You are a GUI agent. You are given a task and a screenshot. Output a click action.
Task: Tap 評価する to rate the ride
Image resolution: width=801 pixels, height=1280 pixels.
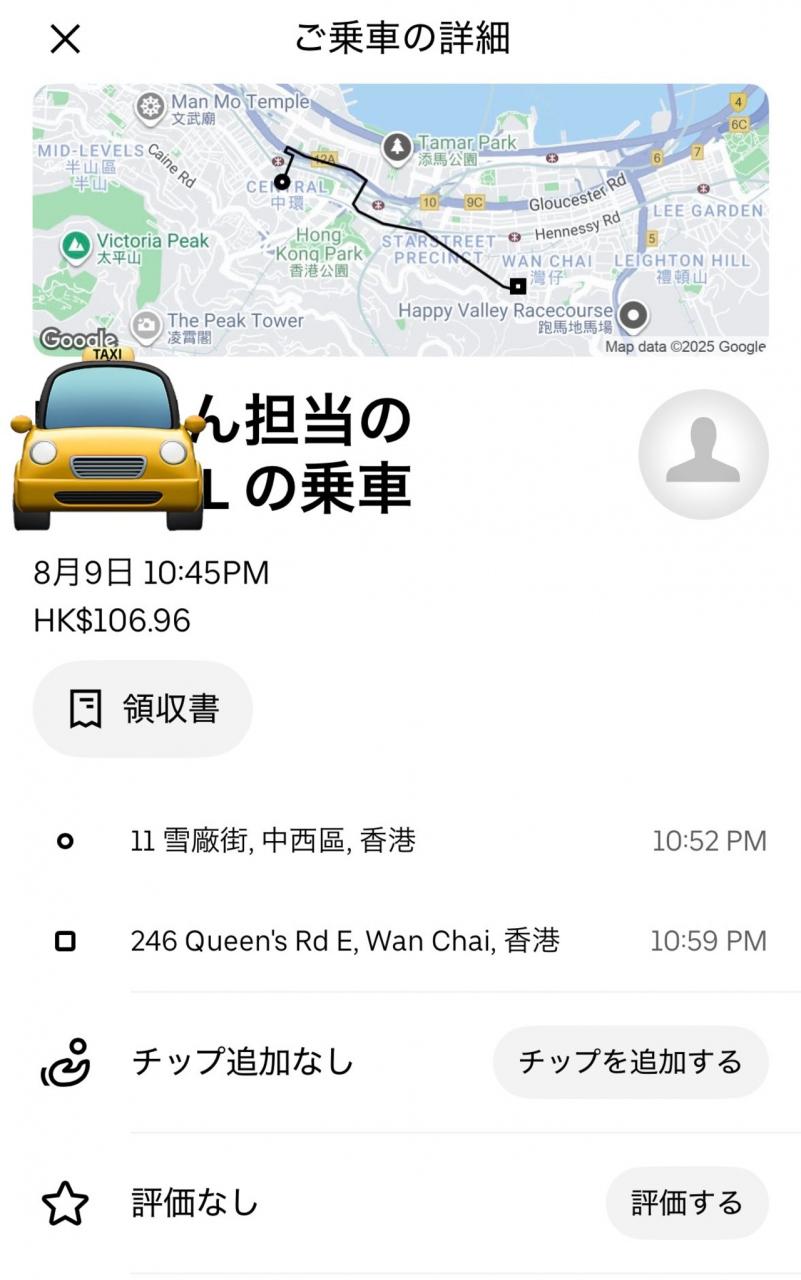(x=687, y=1203)
